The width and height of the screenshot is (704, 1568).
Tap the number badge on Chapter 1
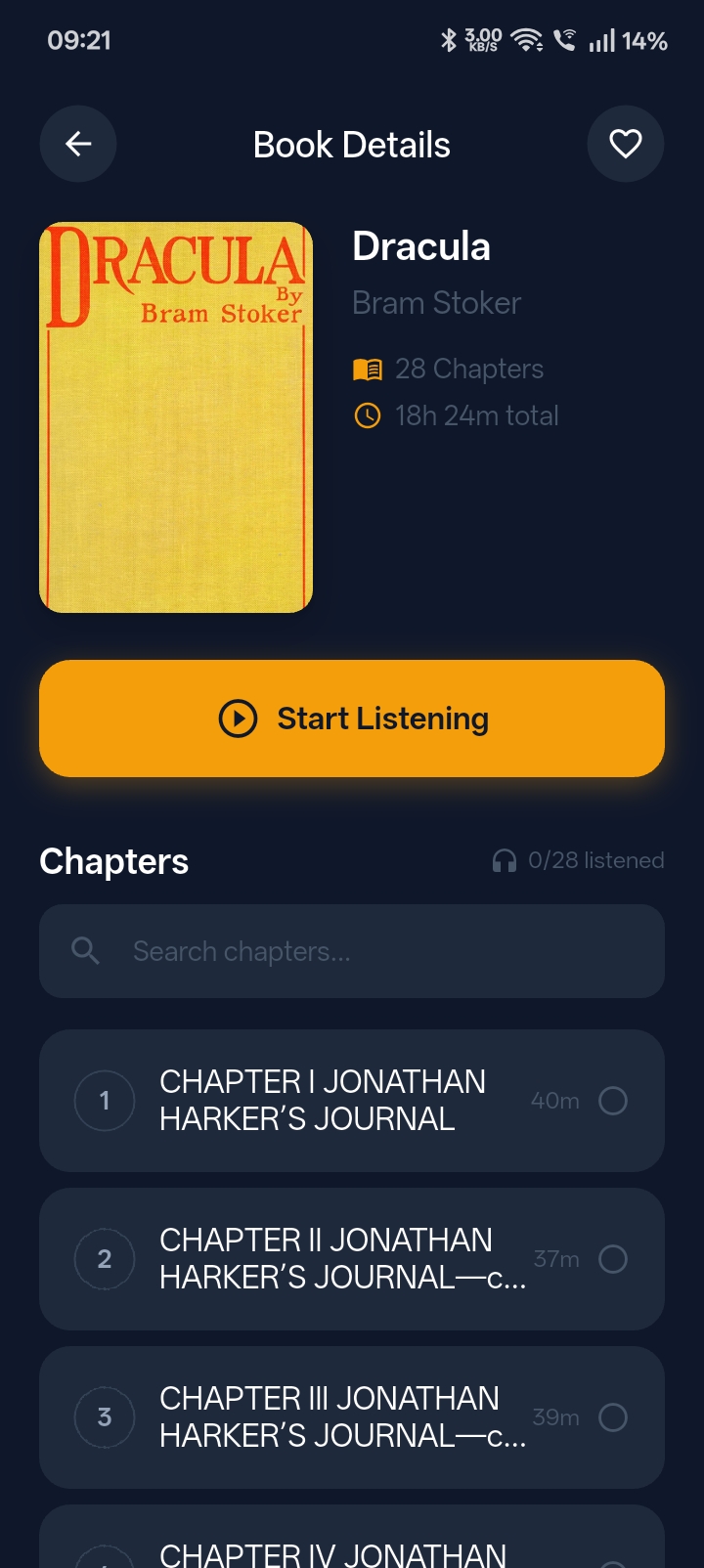[104, 1101]
